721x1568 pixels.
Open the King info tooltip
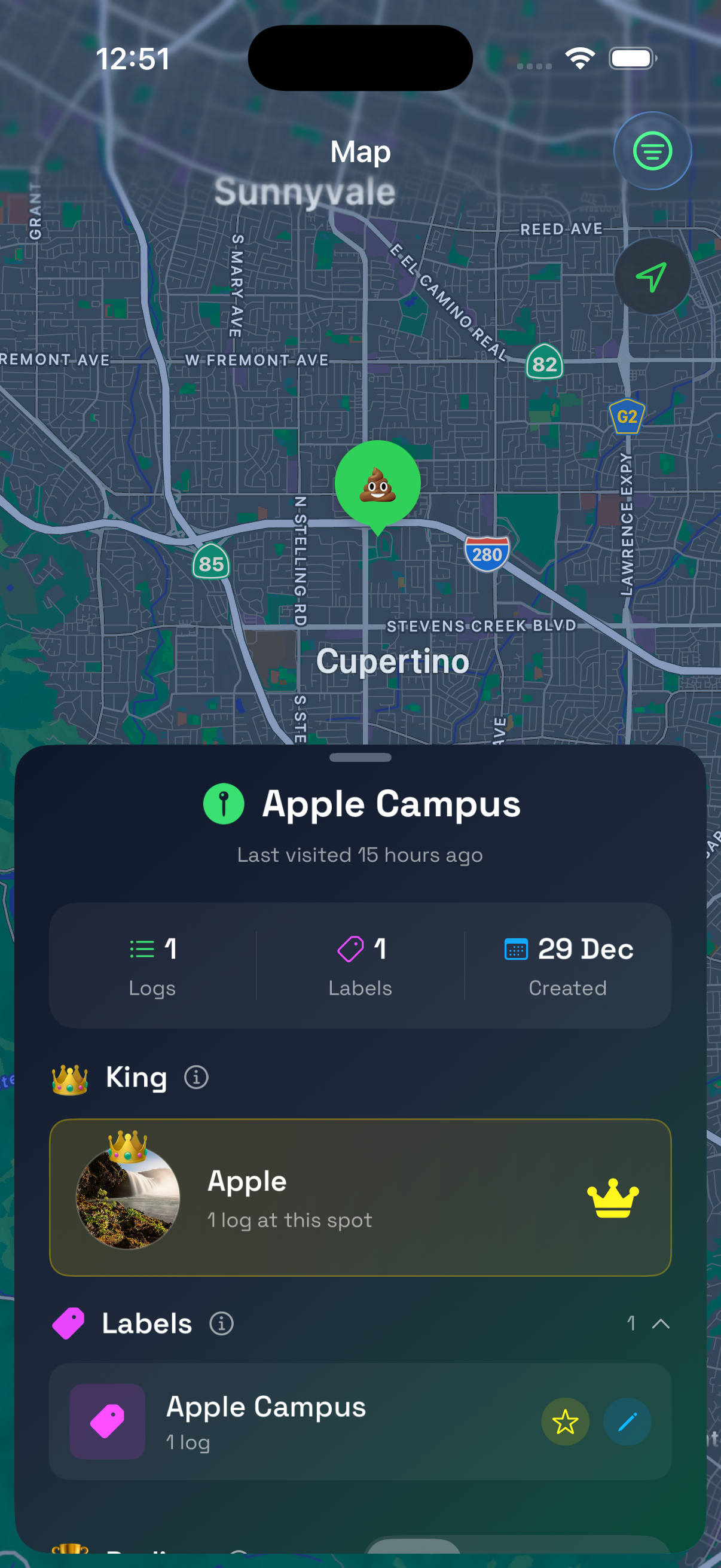(196, 1076)
